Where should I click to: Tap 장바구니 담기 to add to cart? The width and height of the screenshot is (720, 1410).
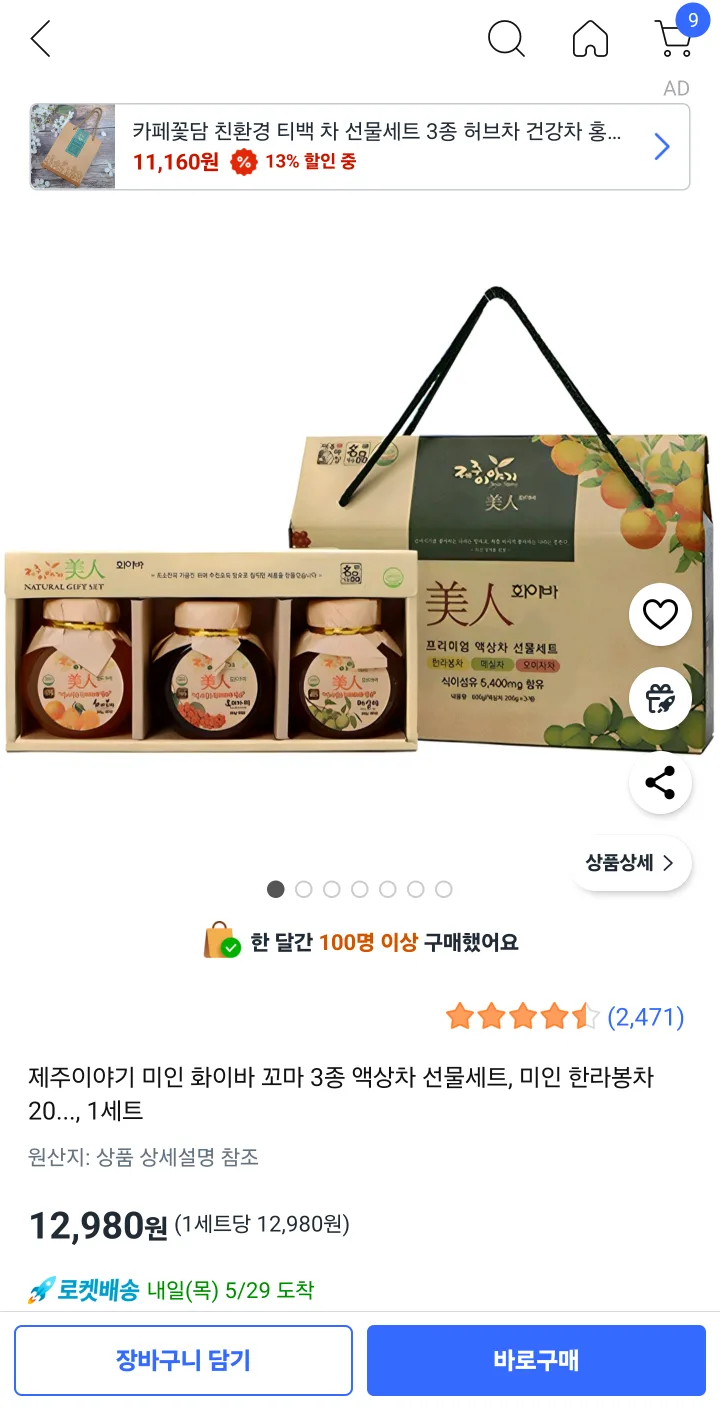[x=183, y=1360]
